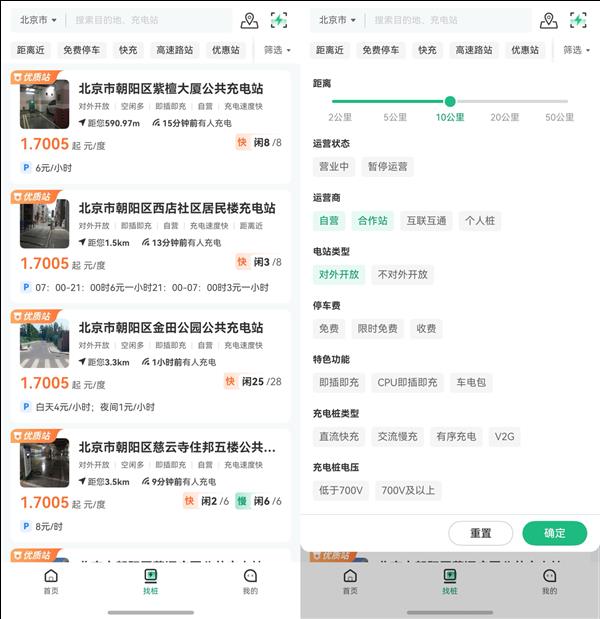Pick 不对外开放 station type
This screenshot has width=600, height=619.
(x=401, y=275)
